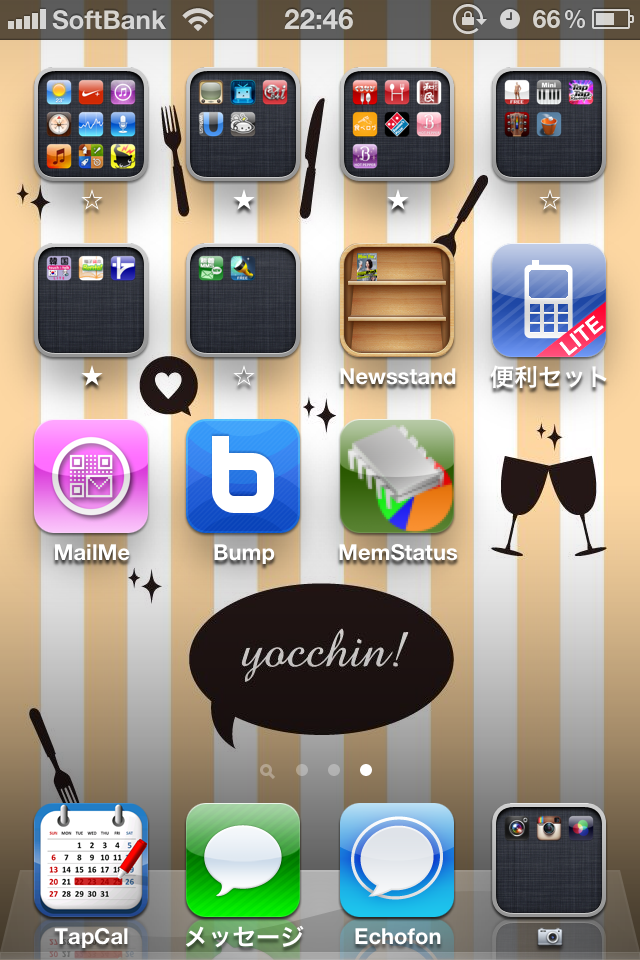Screen dimensions: 640x960
Task: Open the Newsstand app
Action: pos(397,300)
